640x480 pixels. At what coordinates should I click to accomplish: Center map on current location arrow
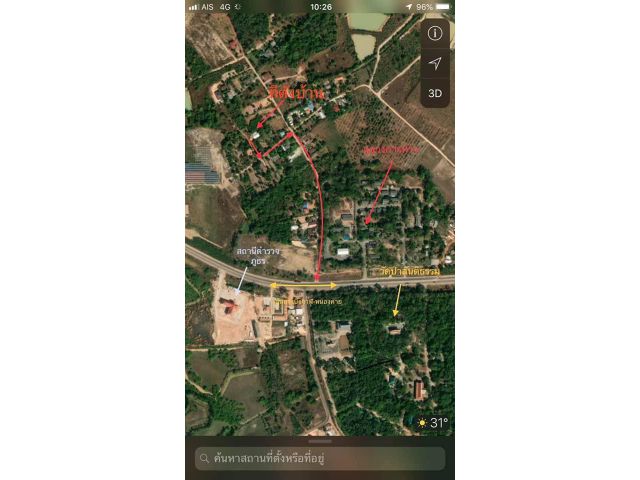tap(435, 63)
